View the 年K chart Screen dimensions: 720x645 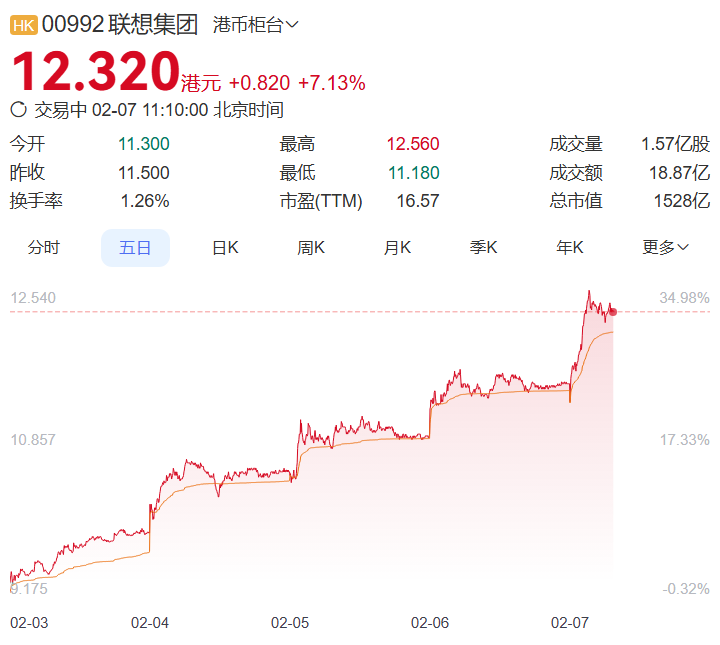[569, 247]
